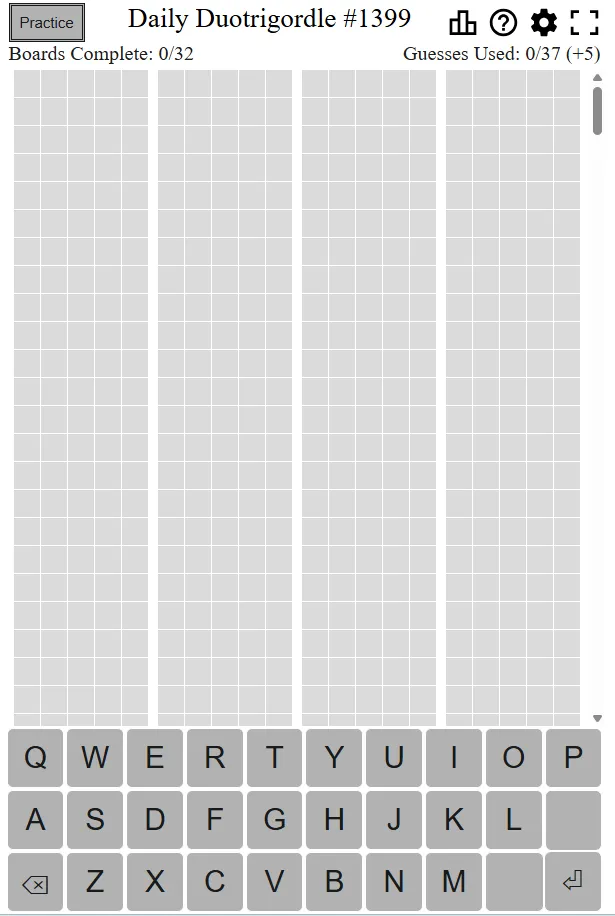Open the help question mark icon
This screenshot has height=916, width=615.
[x=503, y=23]
